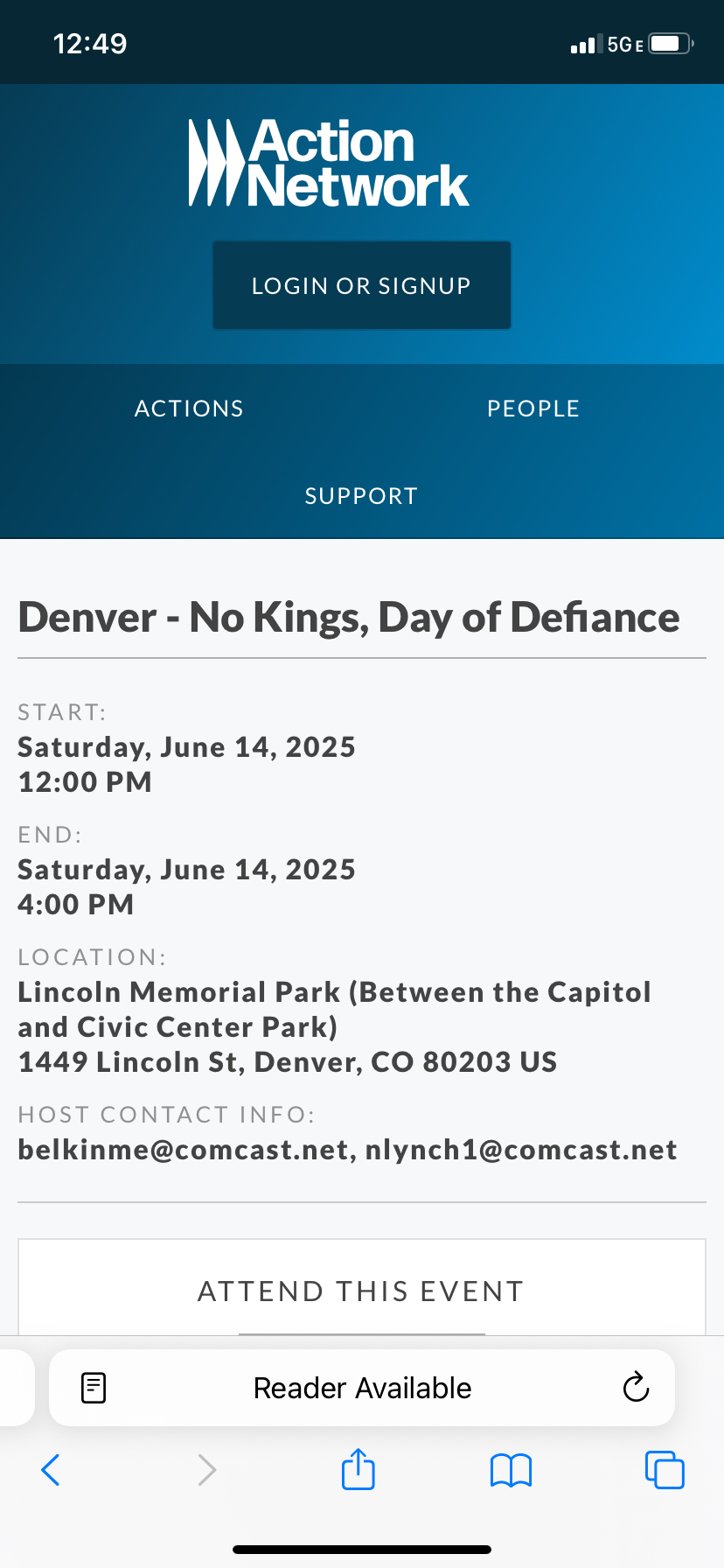Tap the Reader Available address bar
724x1568 pixels.
click(362, 1388)
